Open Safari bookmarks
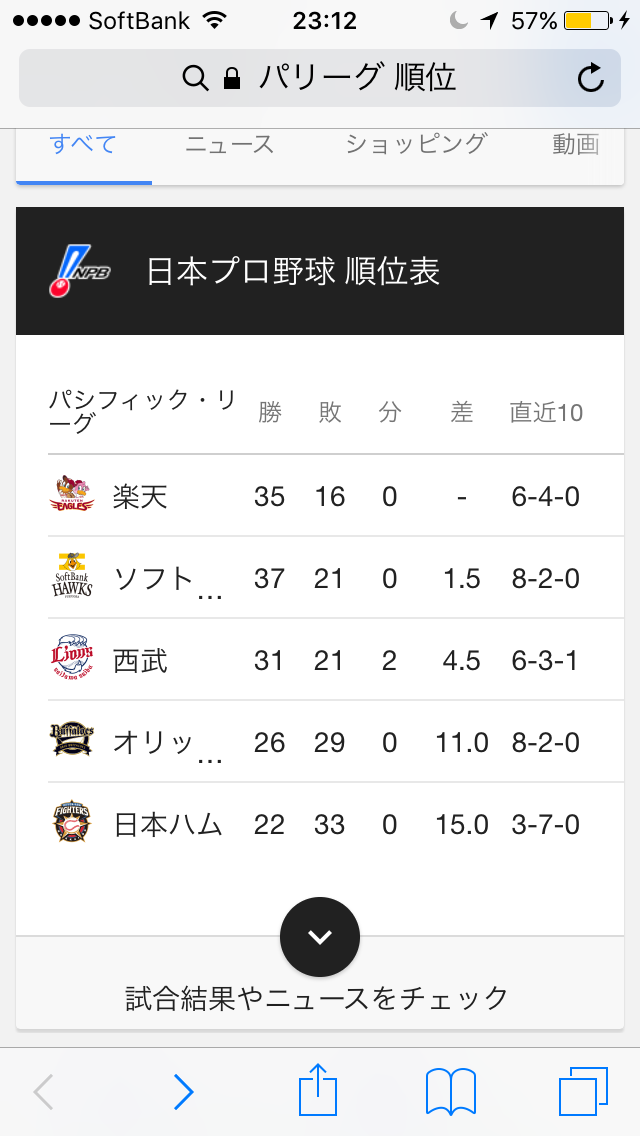The image size is (640, 1136). tap(451, 1092)
